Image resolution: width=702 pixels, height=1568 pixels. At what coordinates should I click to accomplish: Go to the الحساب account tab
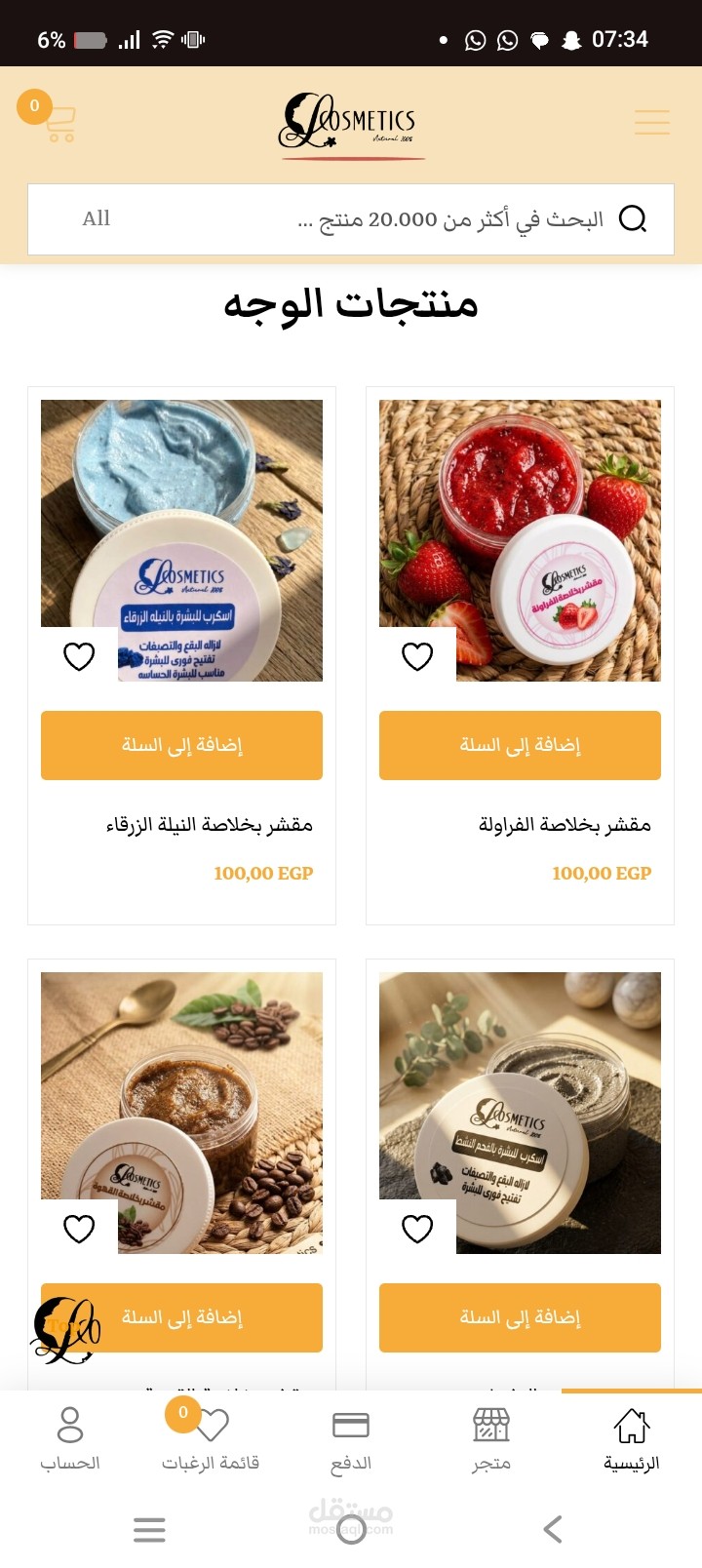coord(70,1438)
